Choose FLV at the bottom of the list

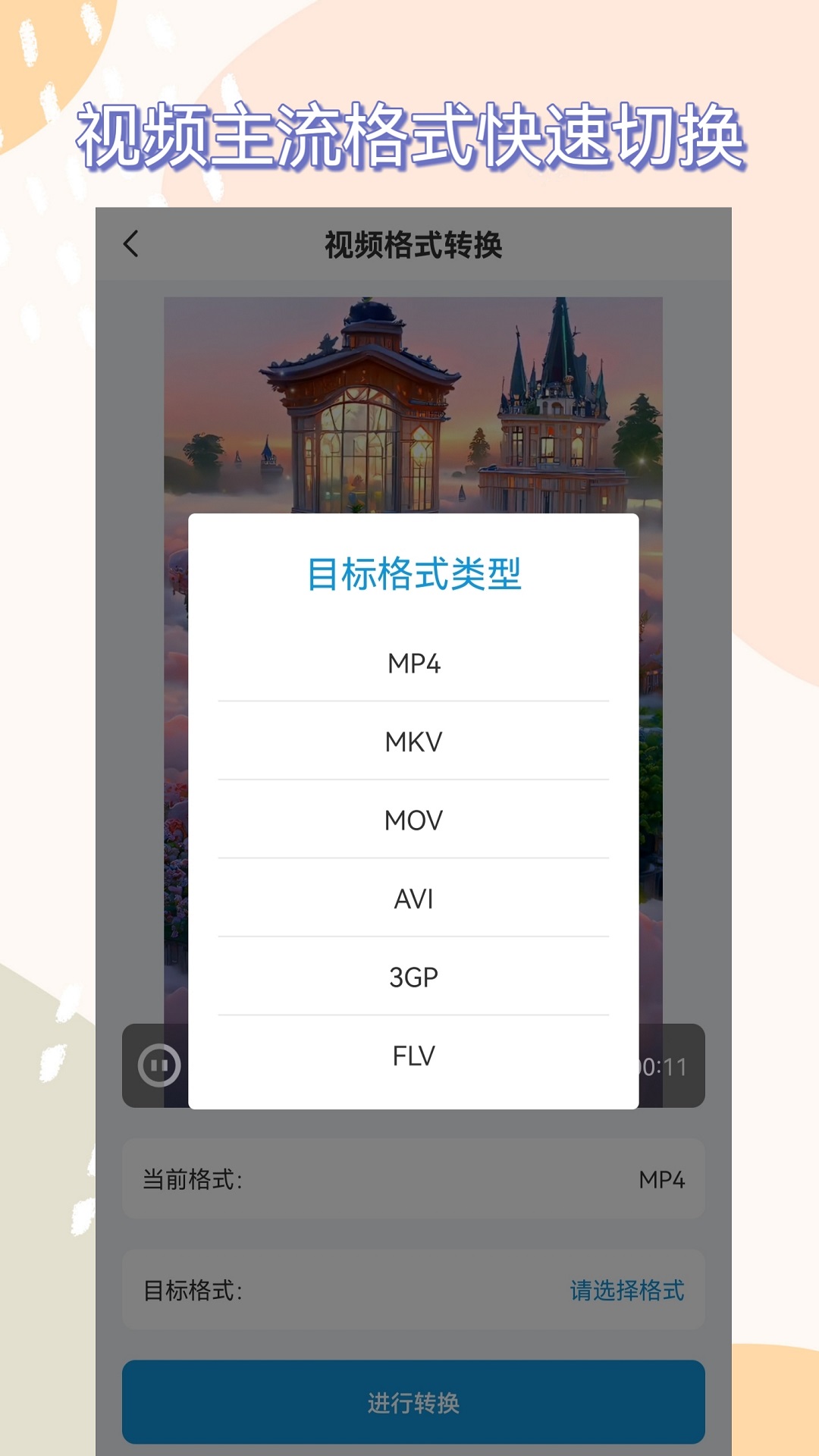click(413, 1054)
